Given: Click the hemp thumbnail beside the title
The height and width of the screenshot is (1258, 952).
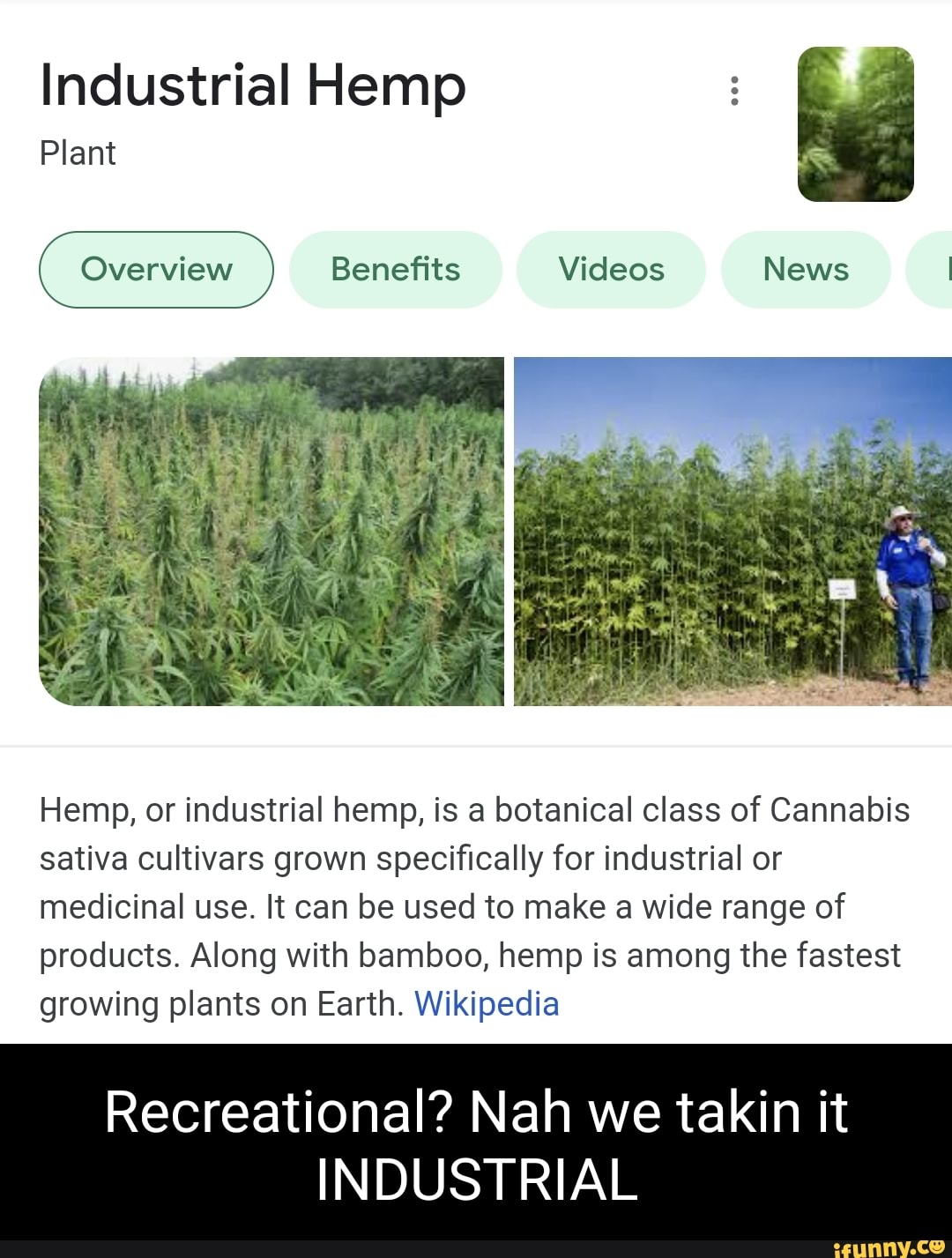Looking at the screenshot, I should coord(854,123).
